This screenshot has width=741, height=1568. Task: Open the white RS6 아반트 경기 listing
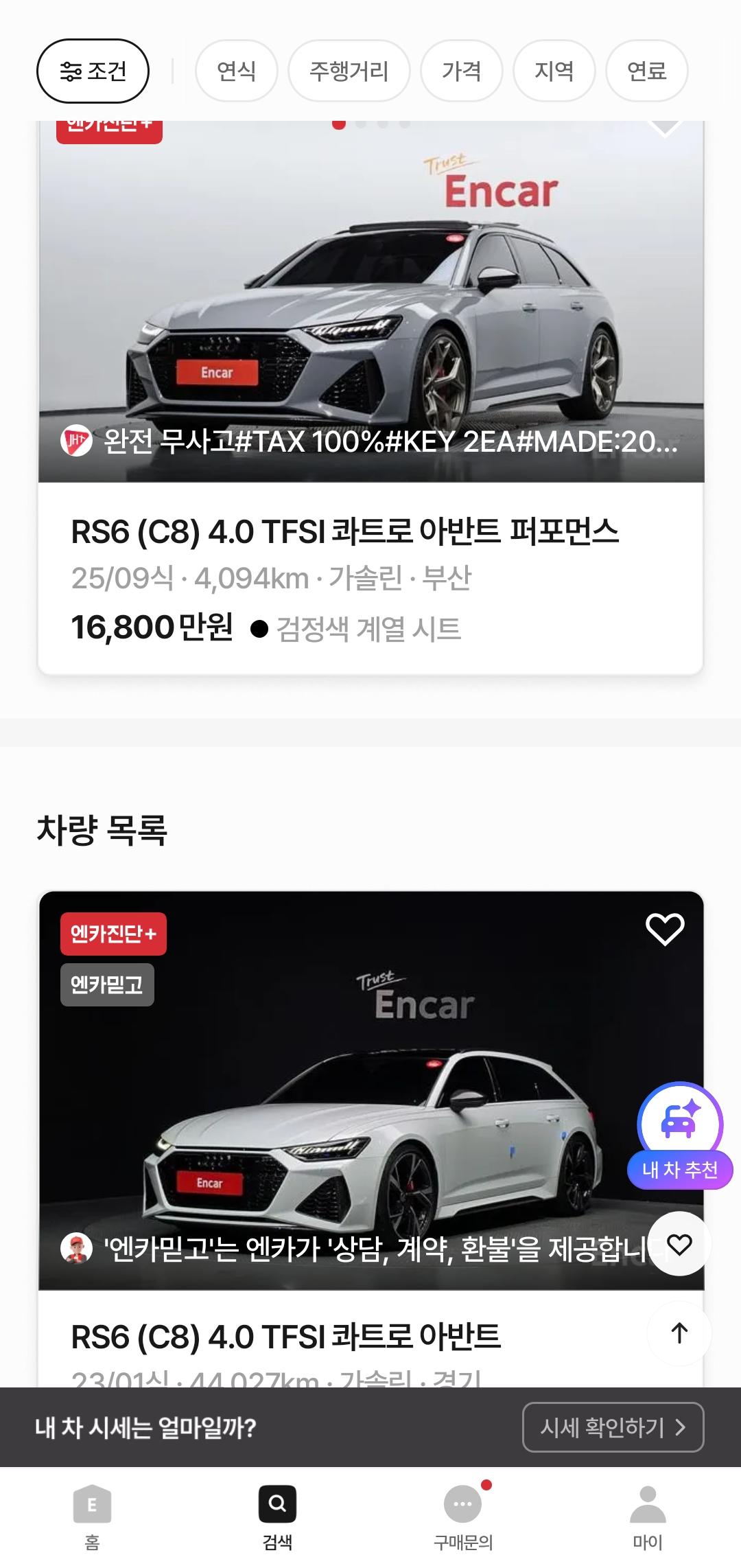point(370,1140)
